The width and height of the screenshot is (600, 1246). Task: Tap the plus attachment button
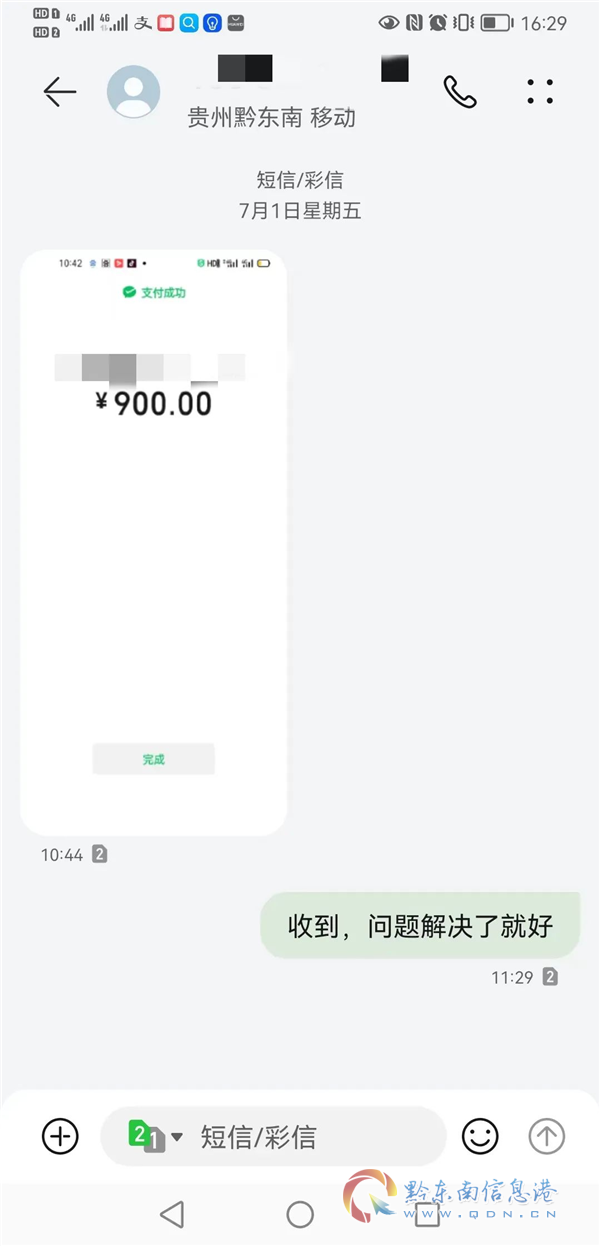tap(60, 1136)
